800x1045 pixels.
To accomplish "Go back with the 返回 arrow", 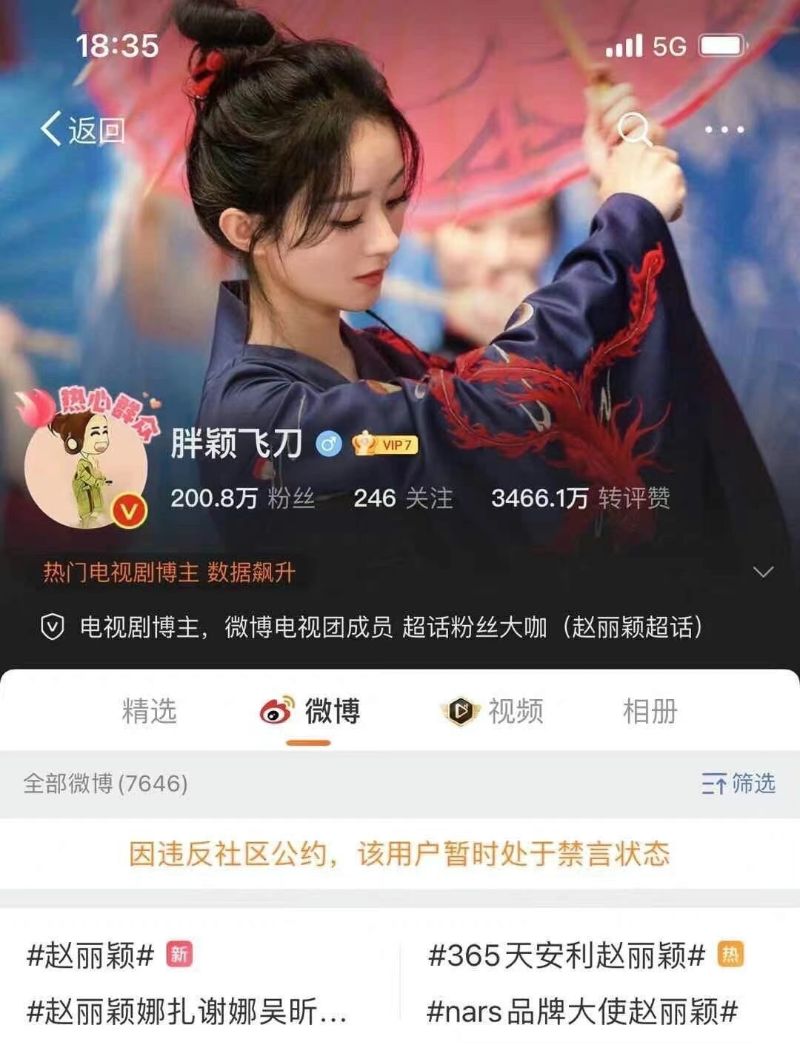I will tap(82, 130).
